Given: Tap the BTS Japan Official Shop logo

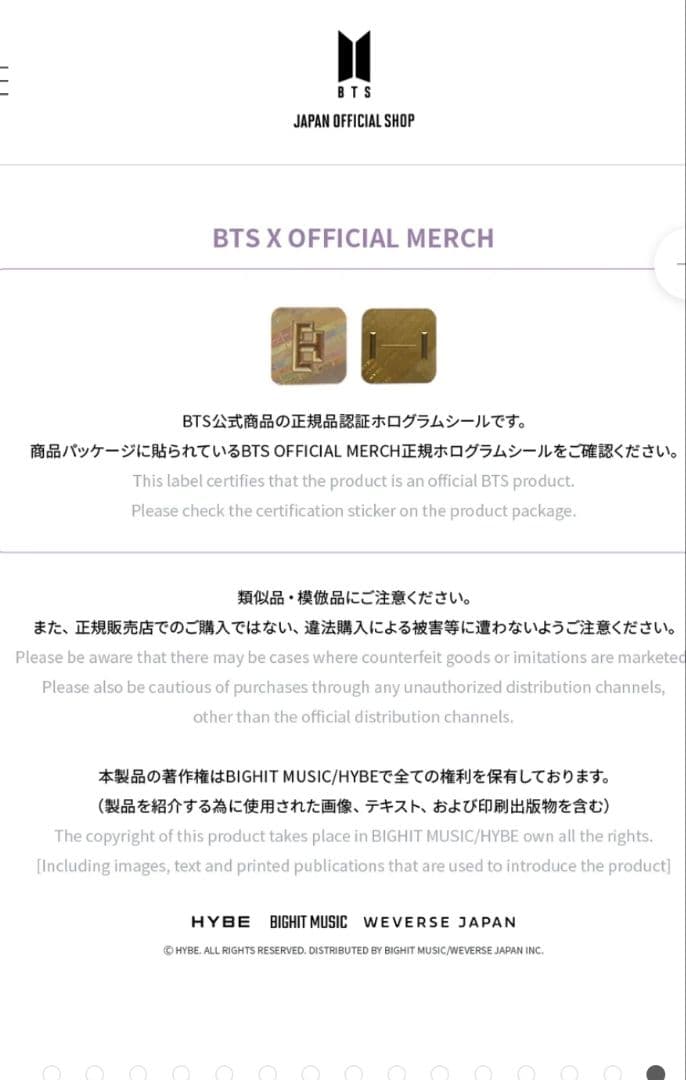Looking at the screenshot, I should click(353, 78).
